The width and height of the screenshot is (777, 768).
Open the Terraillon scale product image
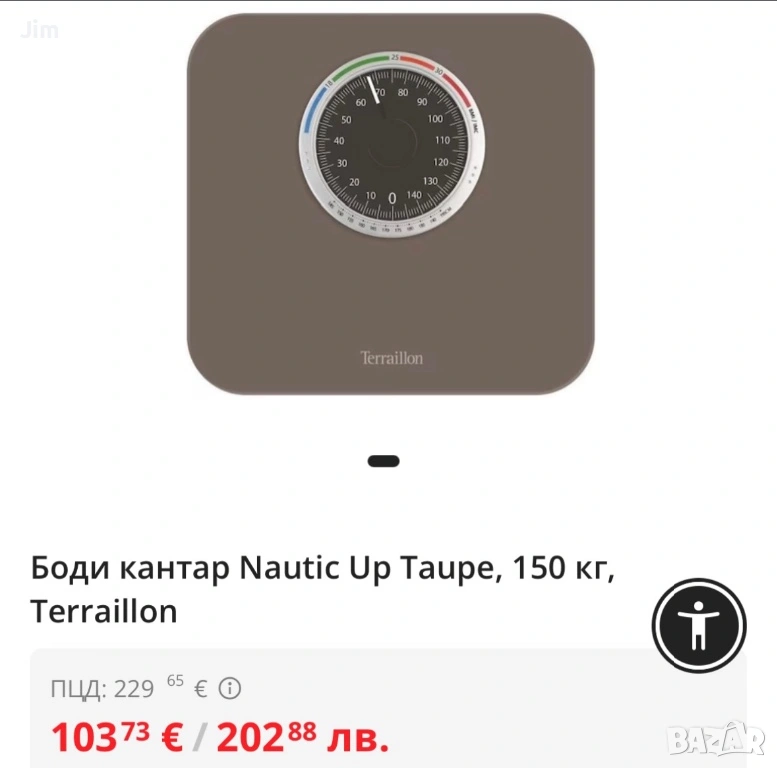[390, 205]
